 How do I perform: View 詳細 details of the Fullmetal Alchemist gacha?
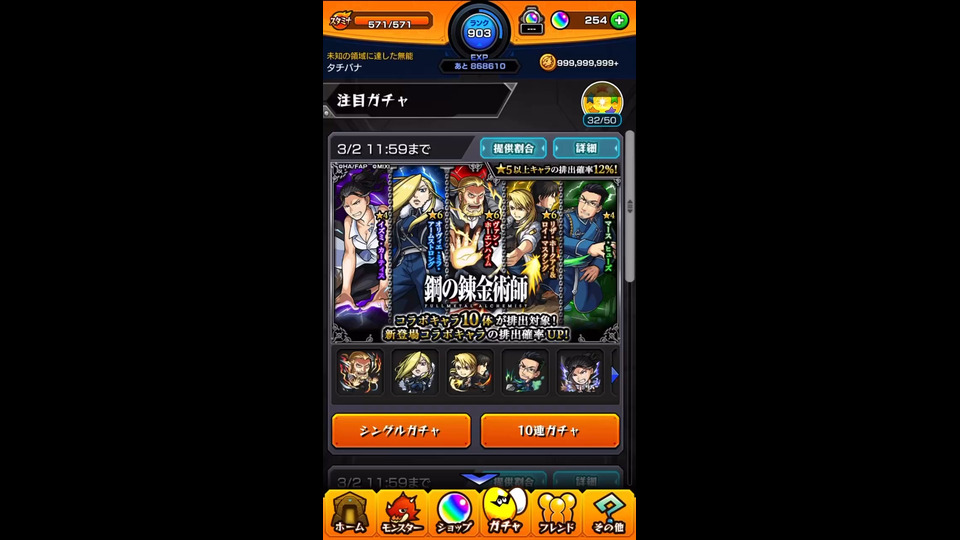[586, 148]
